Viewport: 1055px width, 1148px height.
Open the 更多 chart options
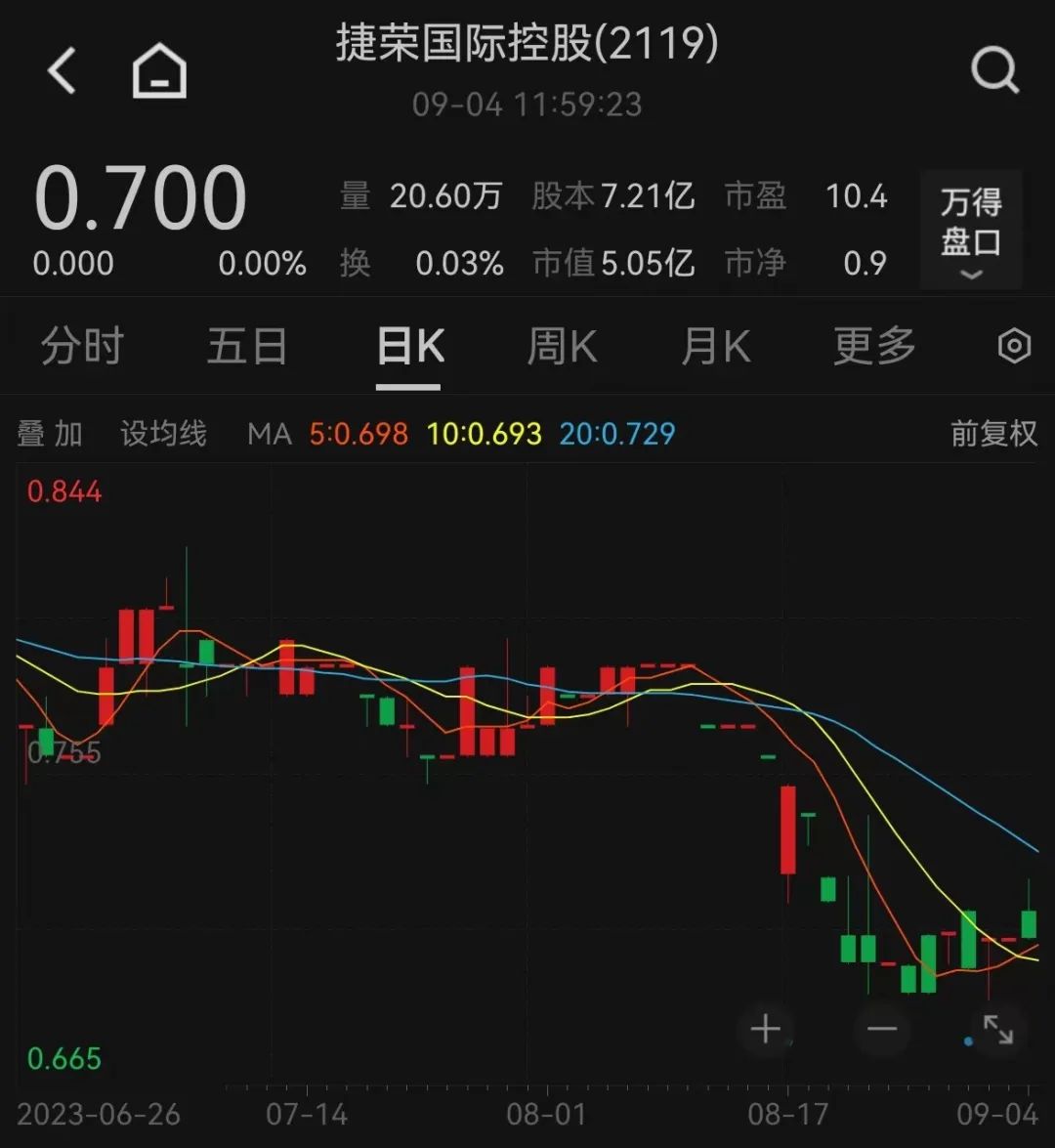(872, 346)
